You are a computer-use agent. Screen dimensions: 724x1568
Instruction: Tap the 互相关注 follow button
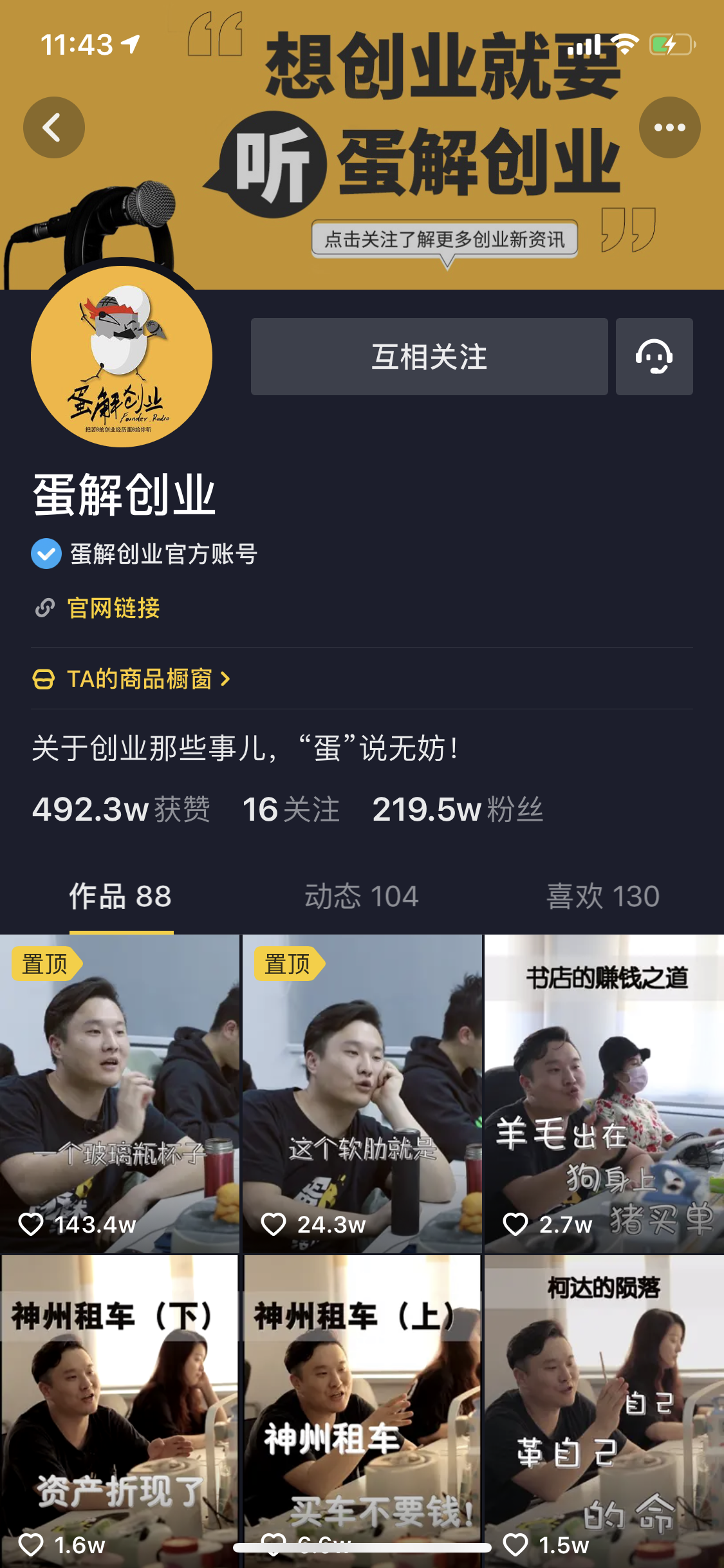429,357
